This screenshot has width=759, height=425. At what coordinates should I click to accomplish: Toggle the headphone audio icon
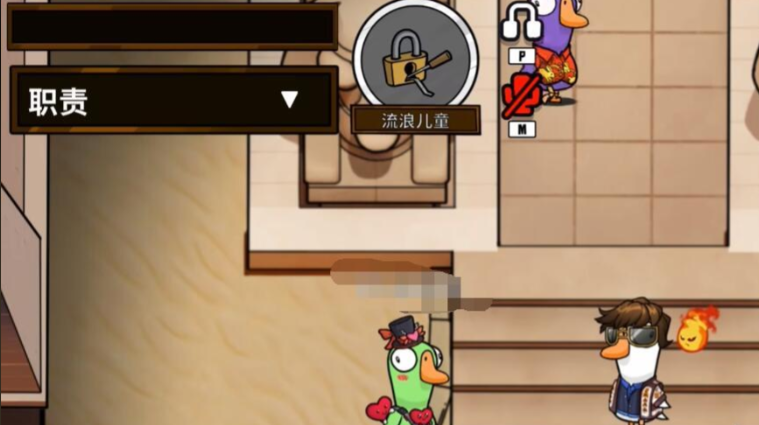tap(520, 22)
